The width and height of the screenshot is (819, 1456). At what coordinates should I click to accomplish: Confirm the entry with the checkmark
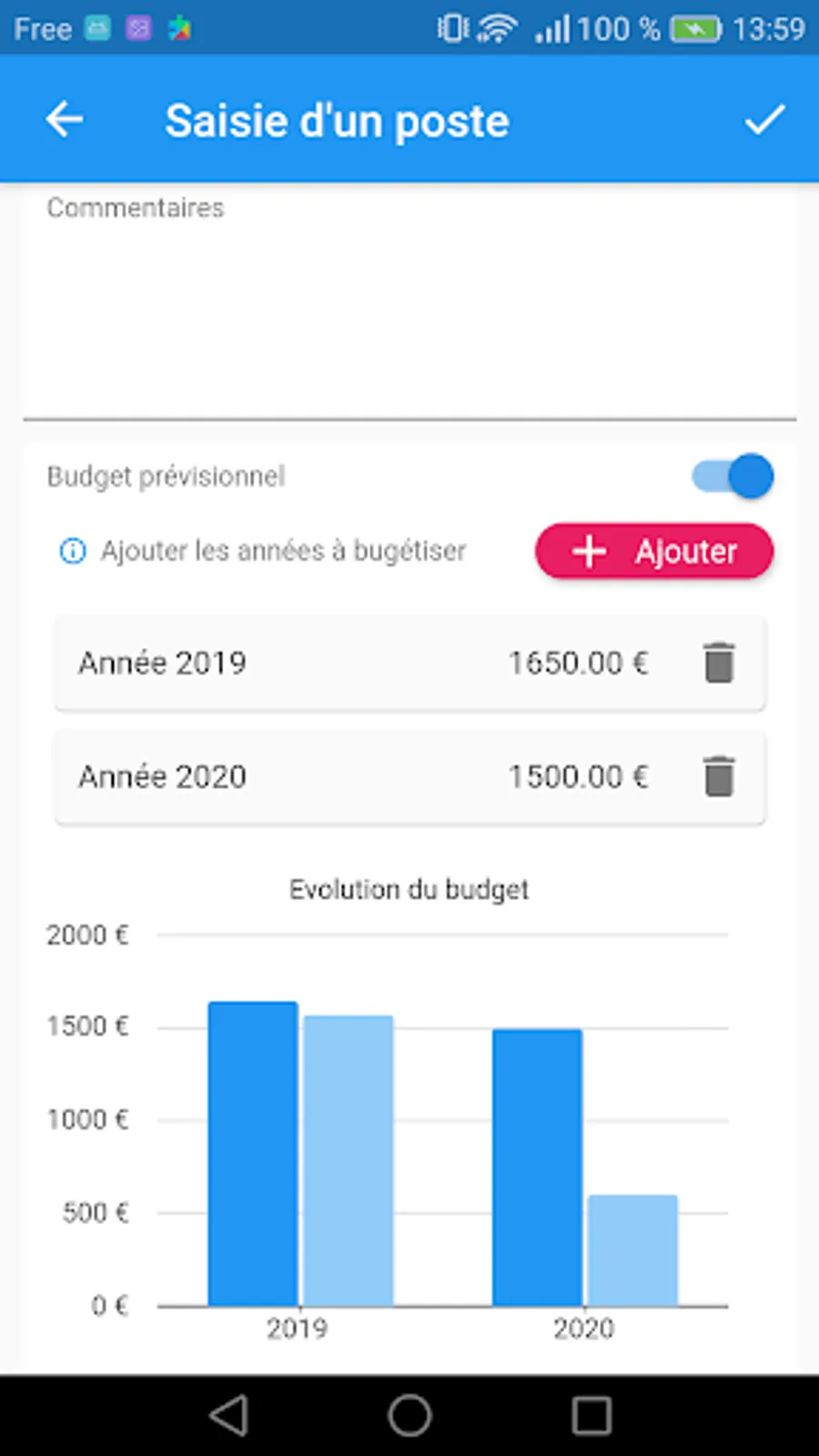763,119
